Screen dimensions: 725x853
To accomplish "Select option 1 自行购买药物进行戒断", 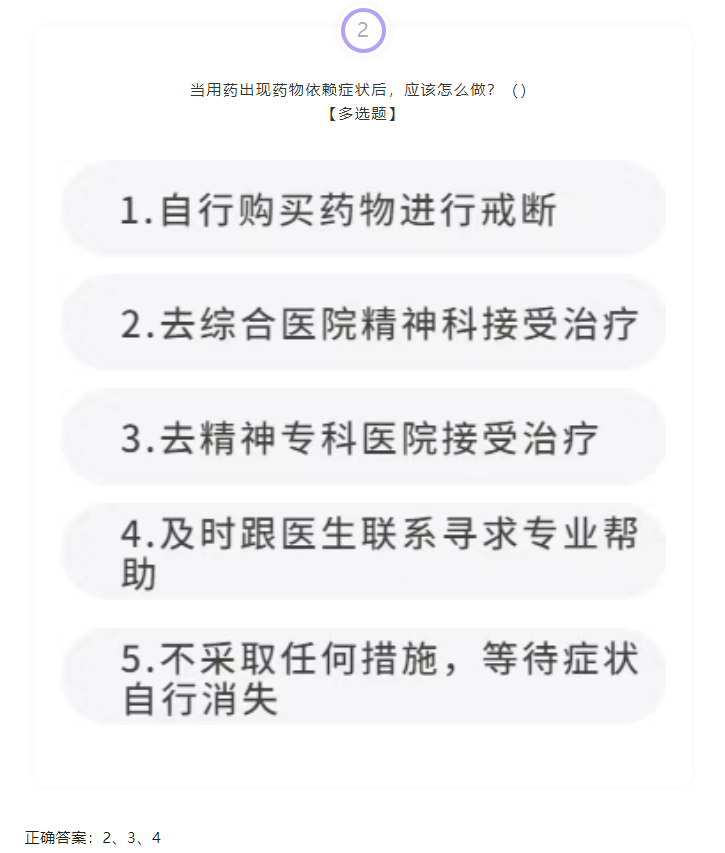I will pyautogui.click(x=363, y=211).
